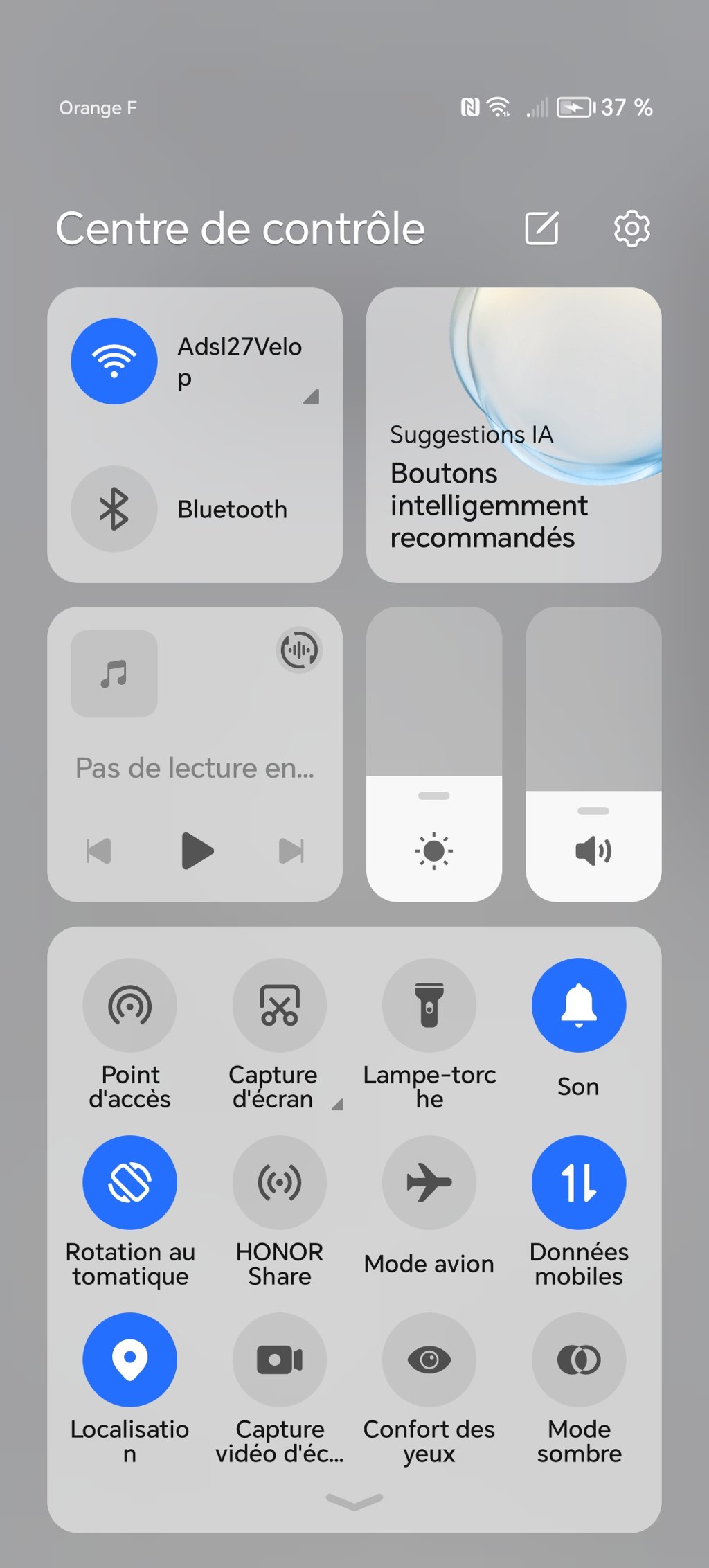Turn on the Lampe-torche
Viewport: 709px width, 1568px height.
click(429, 1005)
